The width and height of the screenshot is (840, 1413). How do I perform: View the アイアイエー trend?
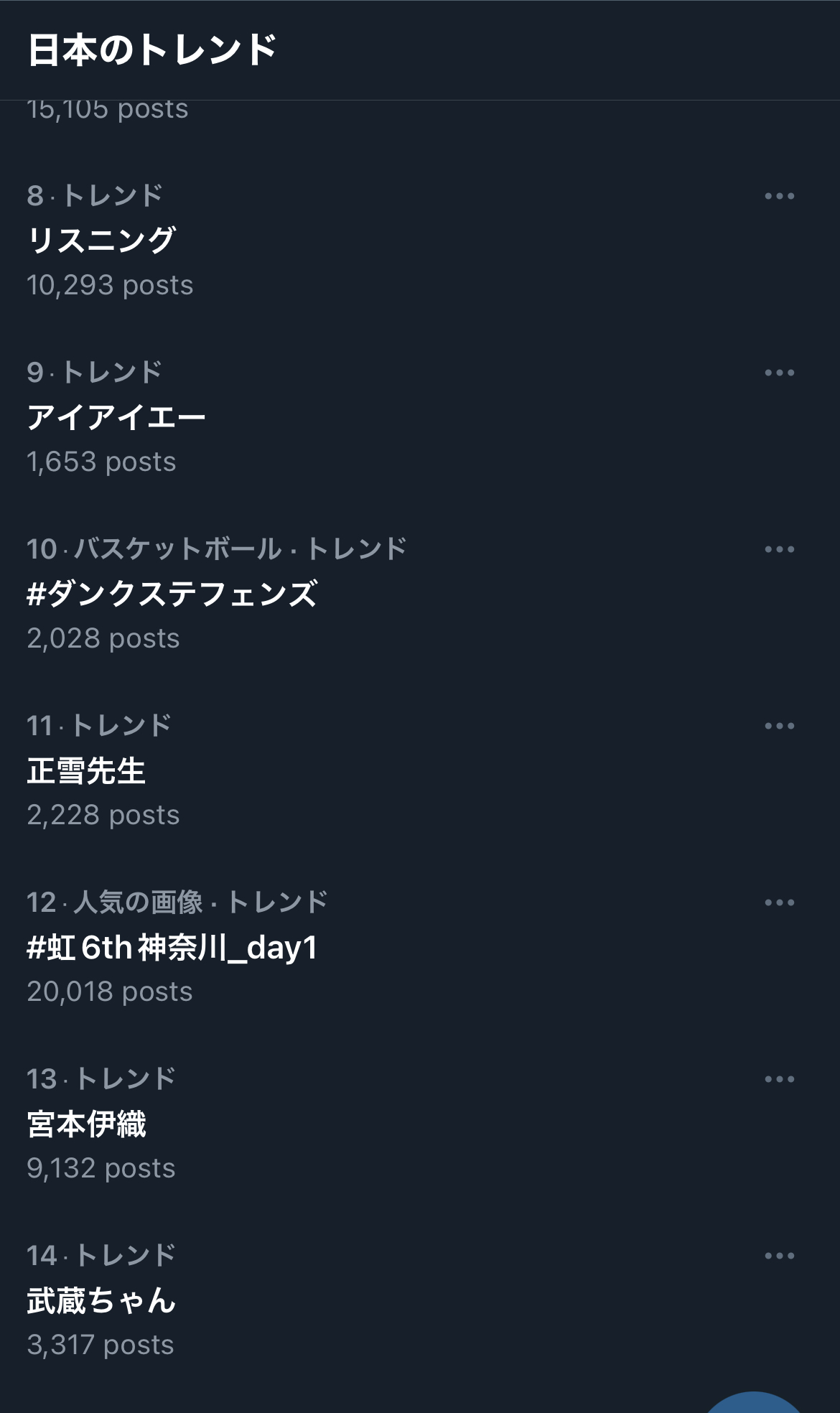click(116, 417)
